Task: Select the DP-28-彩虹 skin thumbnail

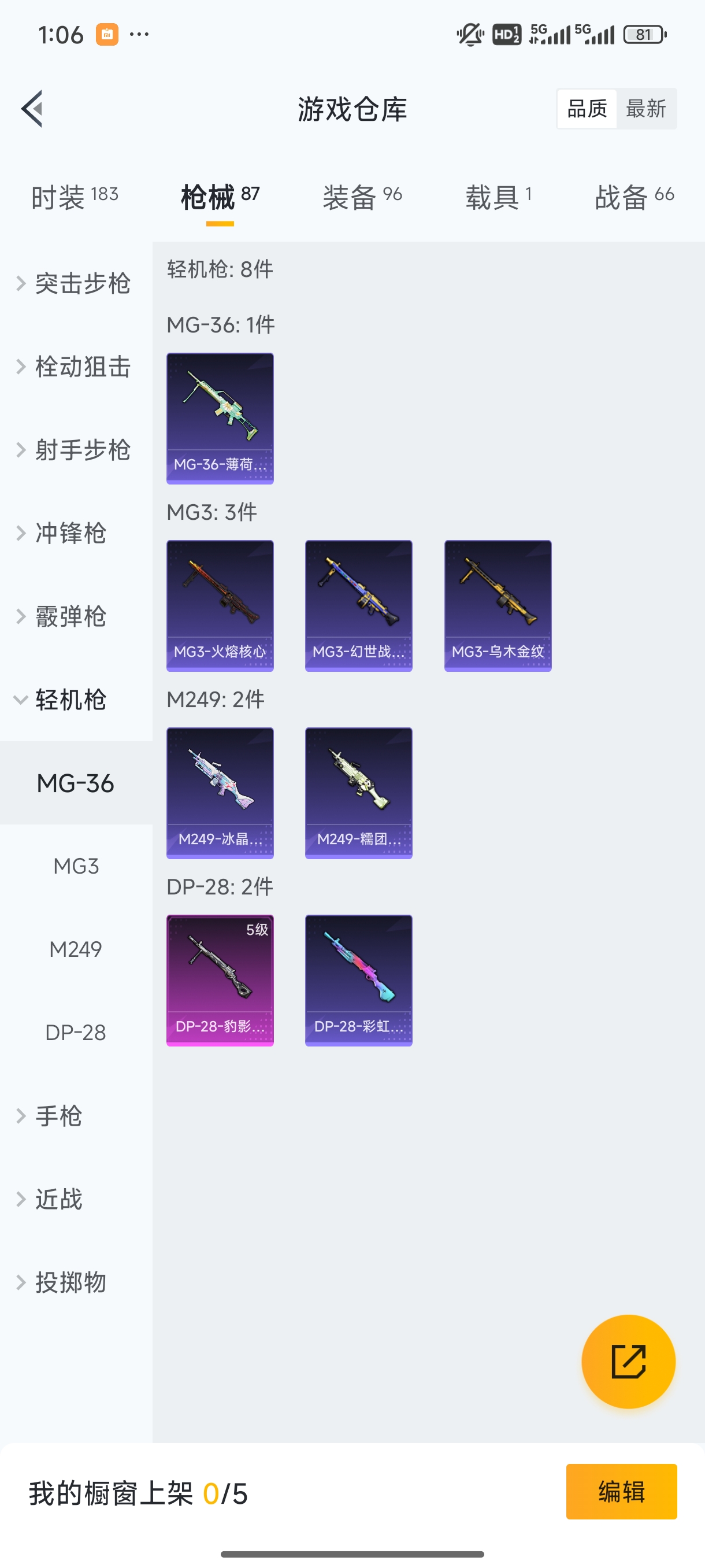Action: [x=358, y=979]
